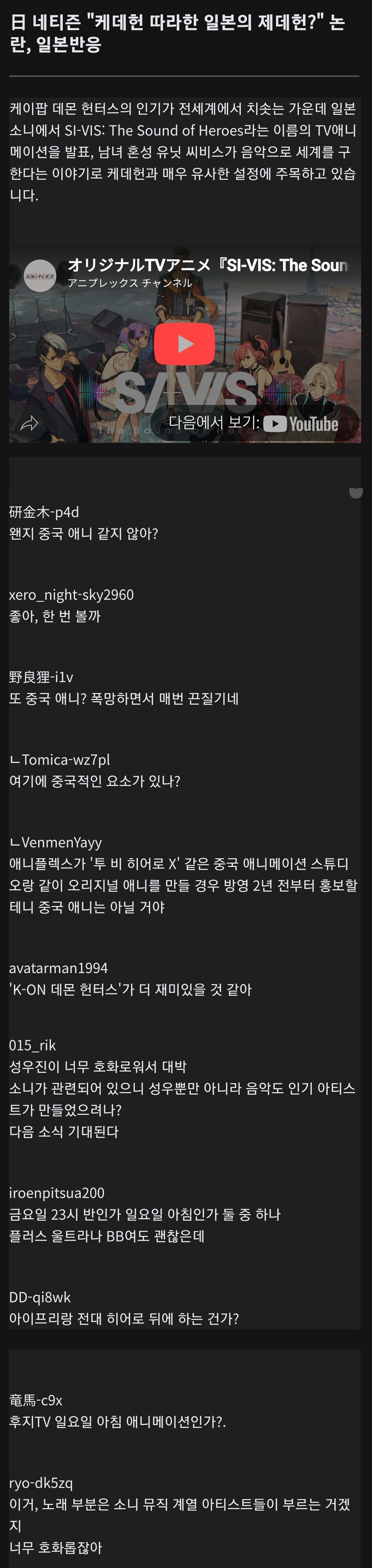Open video with the Watch on YouTube link
372x1568 pixels.
(253, 423)
